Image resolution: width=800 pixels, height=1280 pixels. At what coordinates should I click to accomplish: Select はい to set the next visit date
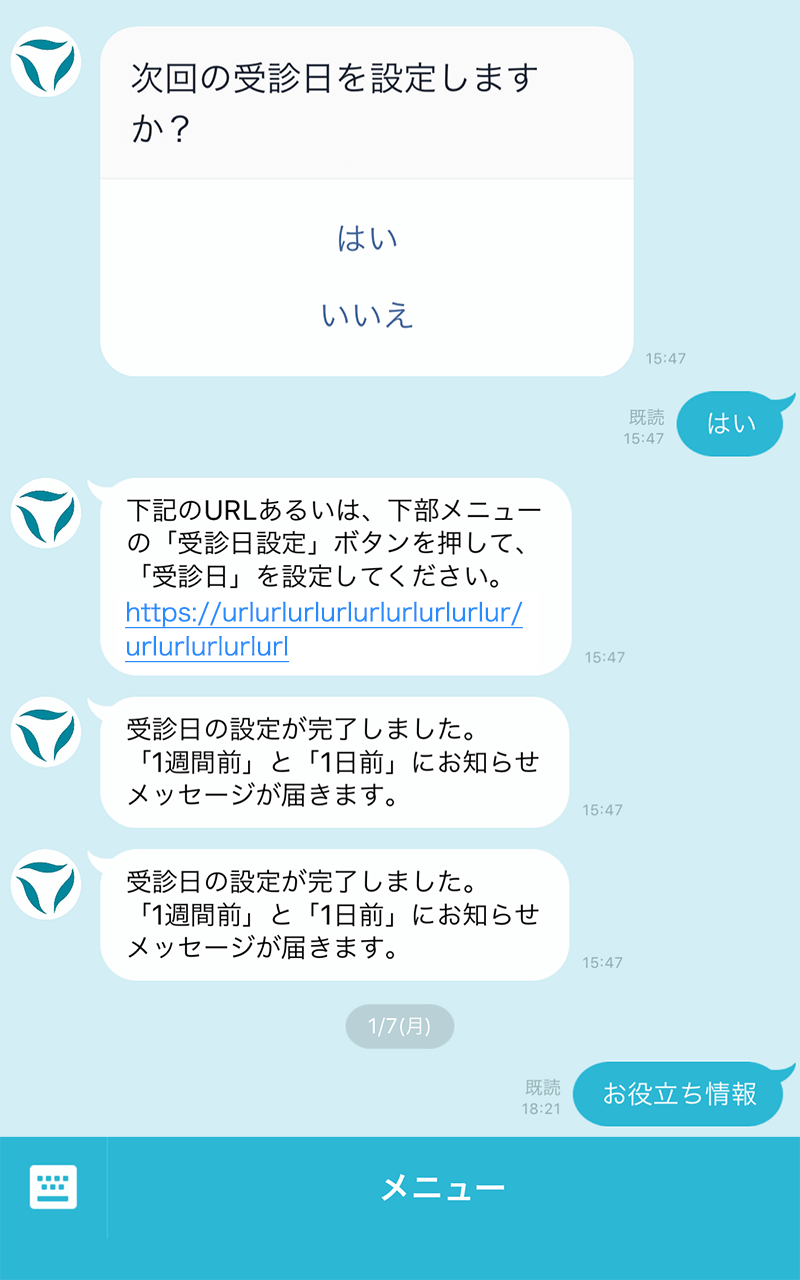(x=367, y=239)
